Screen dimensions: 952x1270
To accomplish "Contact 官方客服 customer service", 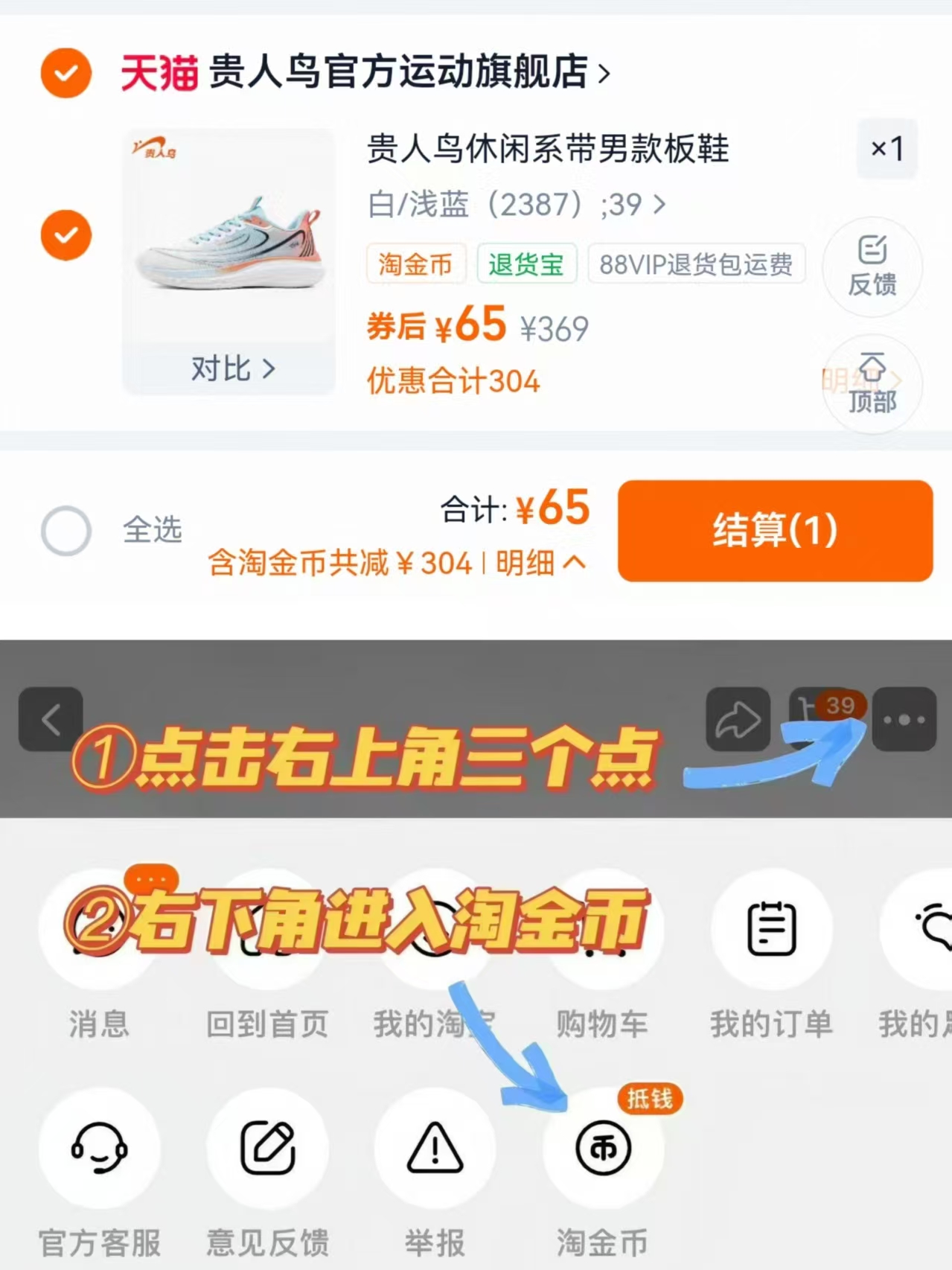I will tap(100, 1149).
